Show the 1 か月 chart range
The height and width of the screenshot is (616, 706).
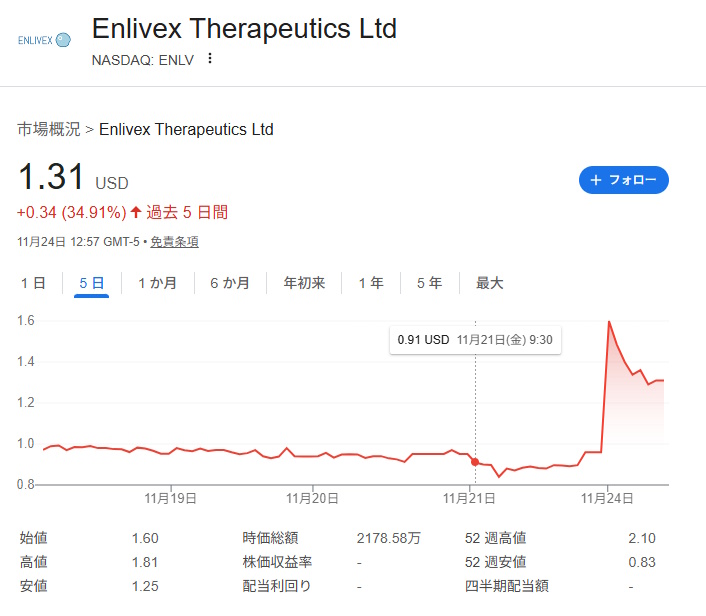click(x=157, y=283)
